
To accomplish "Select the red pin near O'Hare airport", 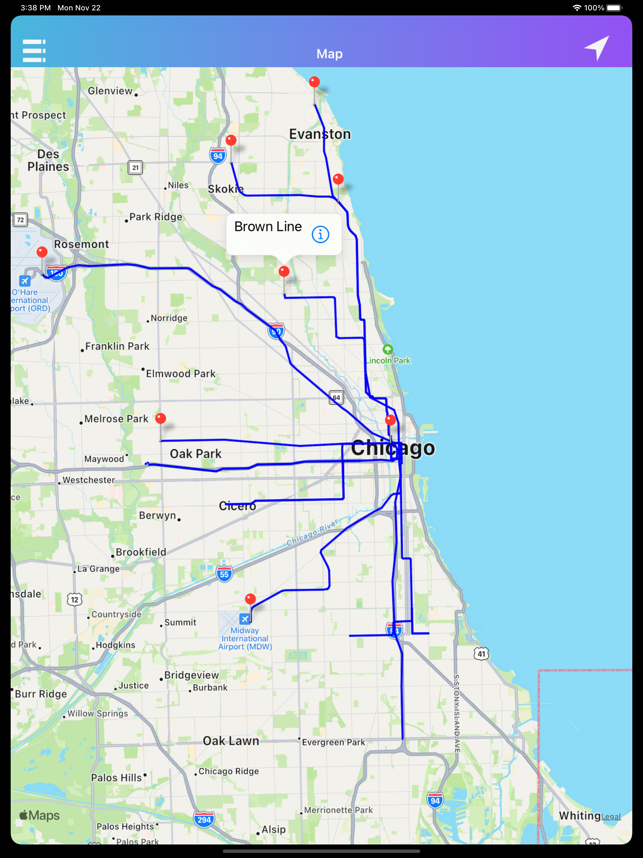I will pos(42,254).
